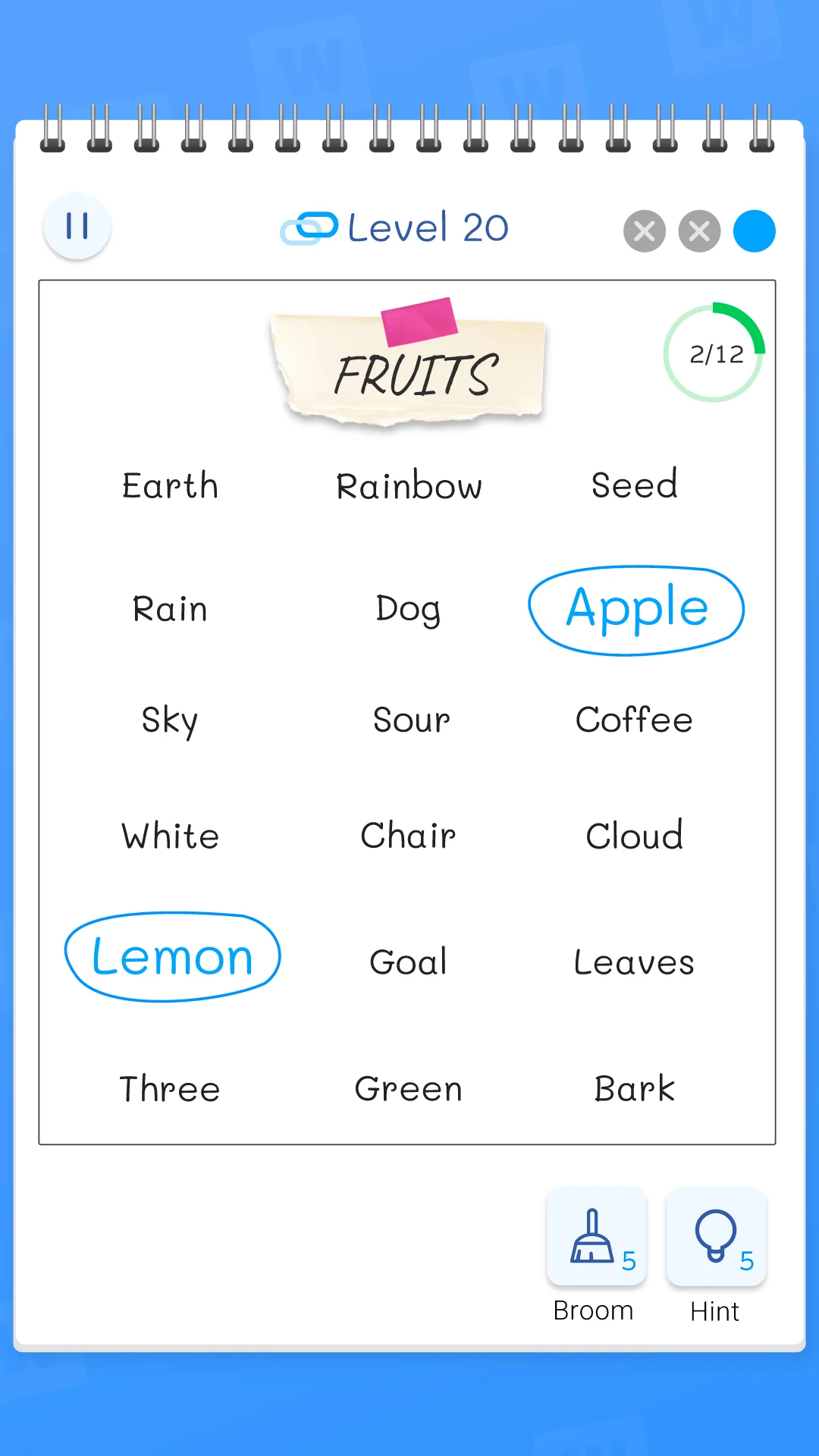Viewport: 819px width, 1456px height.
Task: Tap the word Cloud
Action: click(x=635, y=836)
